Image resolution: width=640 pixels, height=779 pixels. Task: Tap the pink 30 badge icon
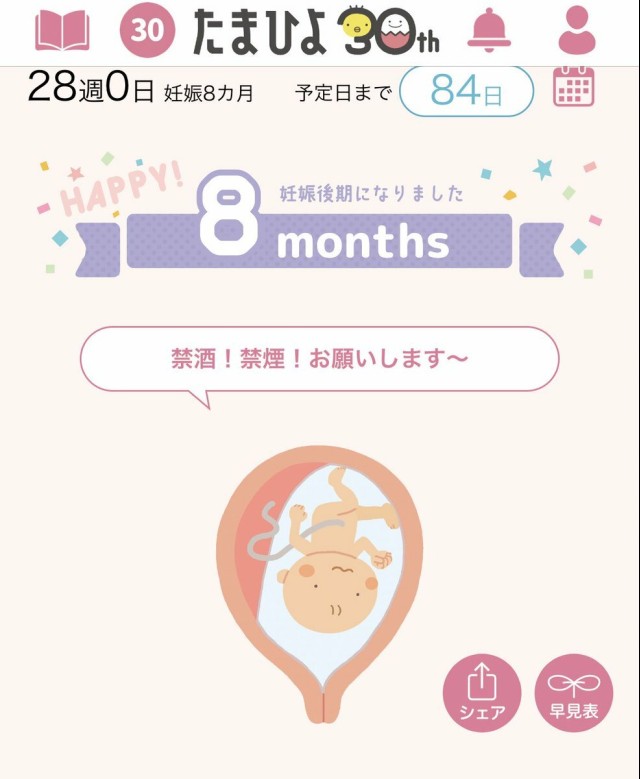[x=147, y=31]
